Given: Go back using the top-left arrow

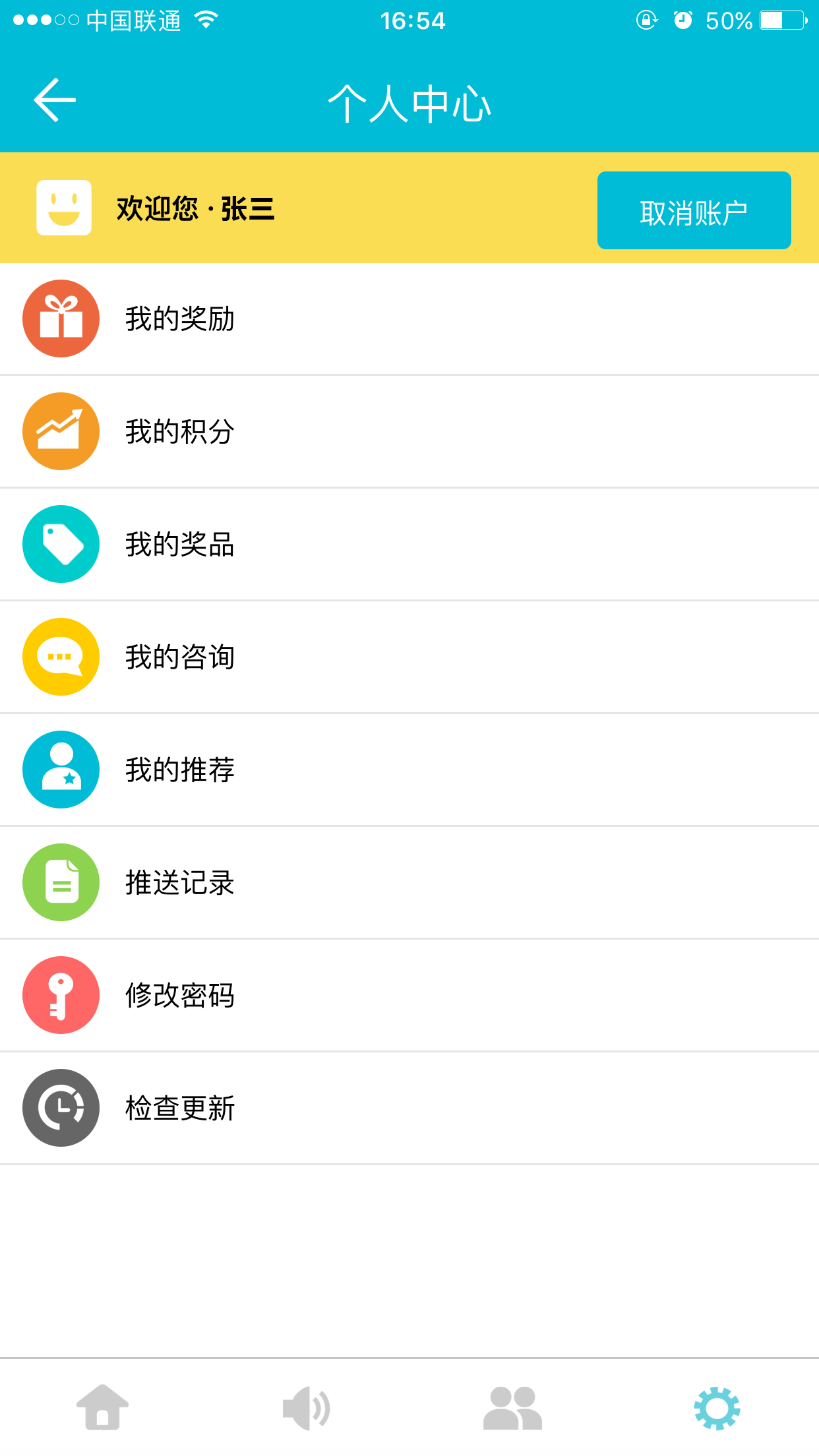Looking at the screenshot, I should [x=55, y=100].
